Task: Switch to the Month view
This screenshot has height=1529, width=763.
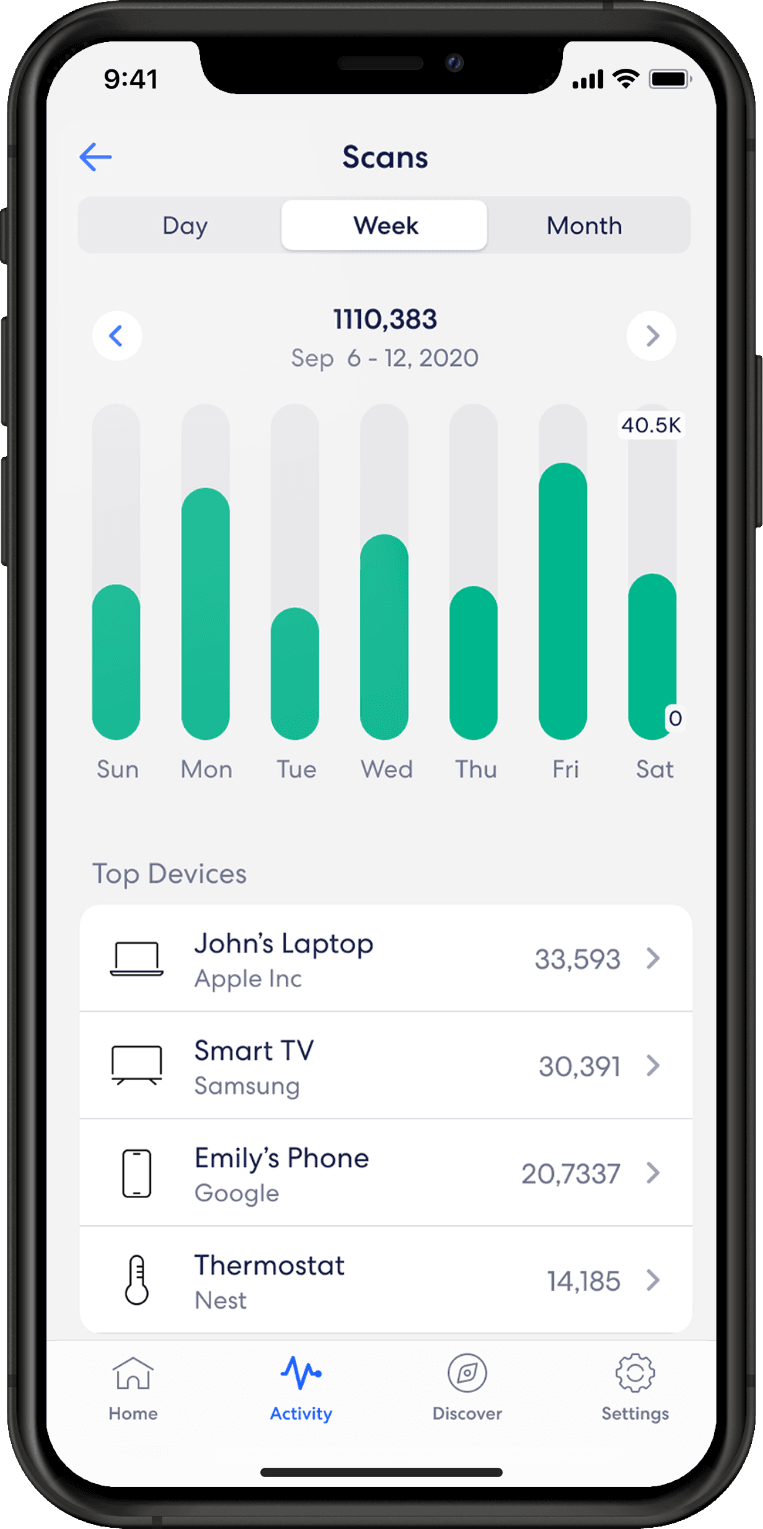Action: click(585, 226)
